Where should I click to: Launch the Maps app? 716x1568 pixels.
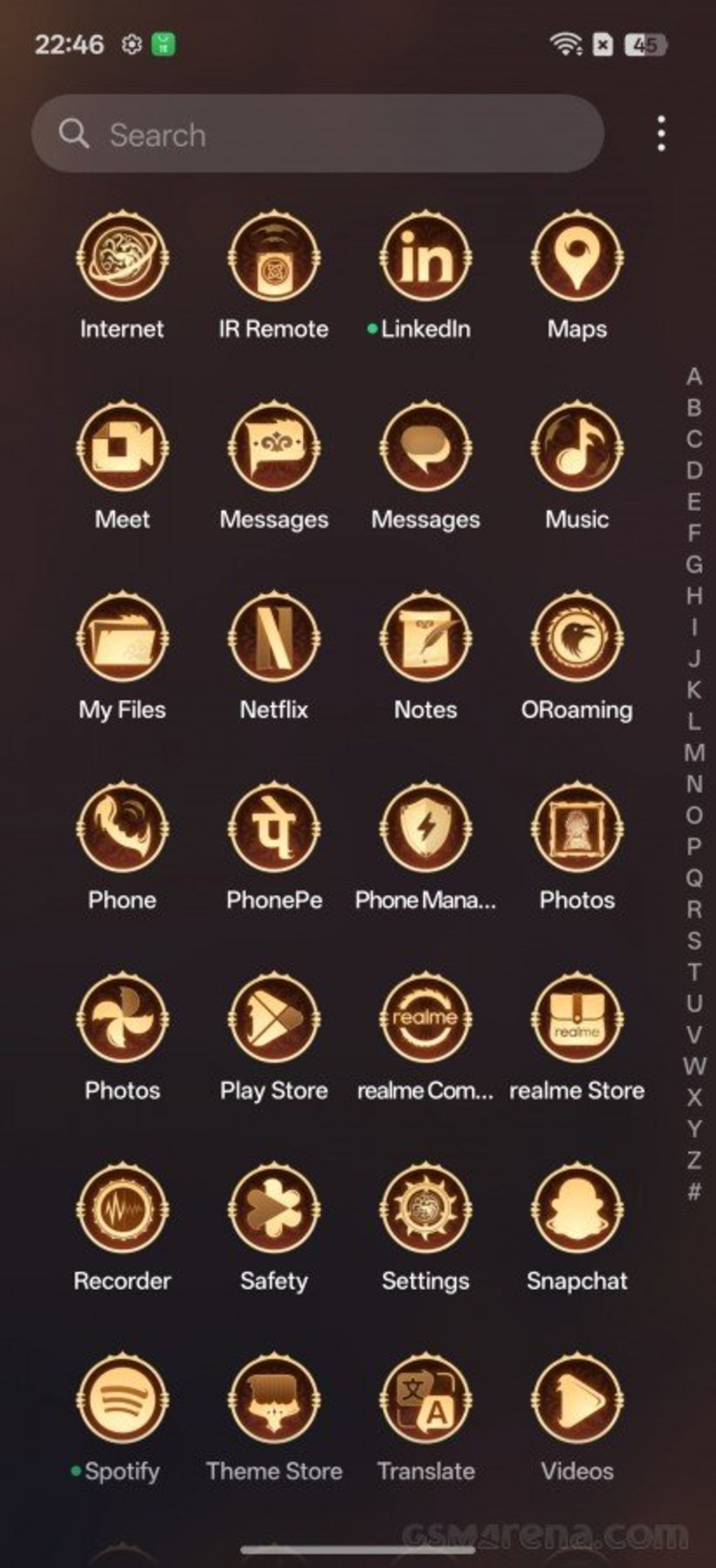coord(577,258)
